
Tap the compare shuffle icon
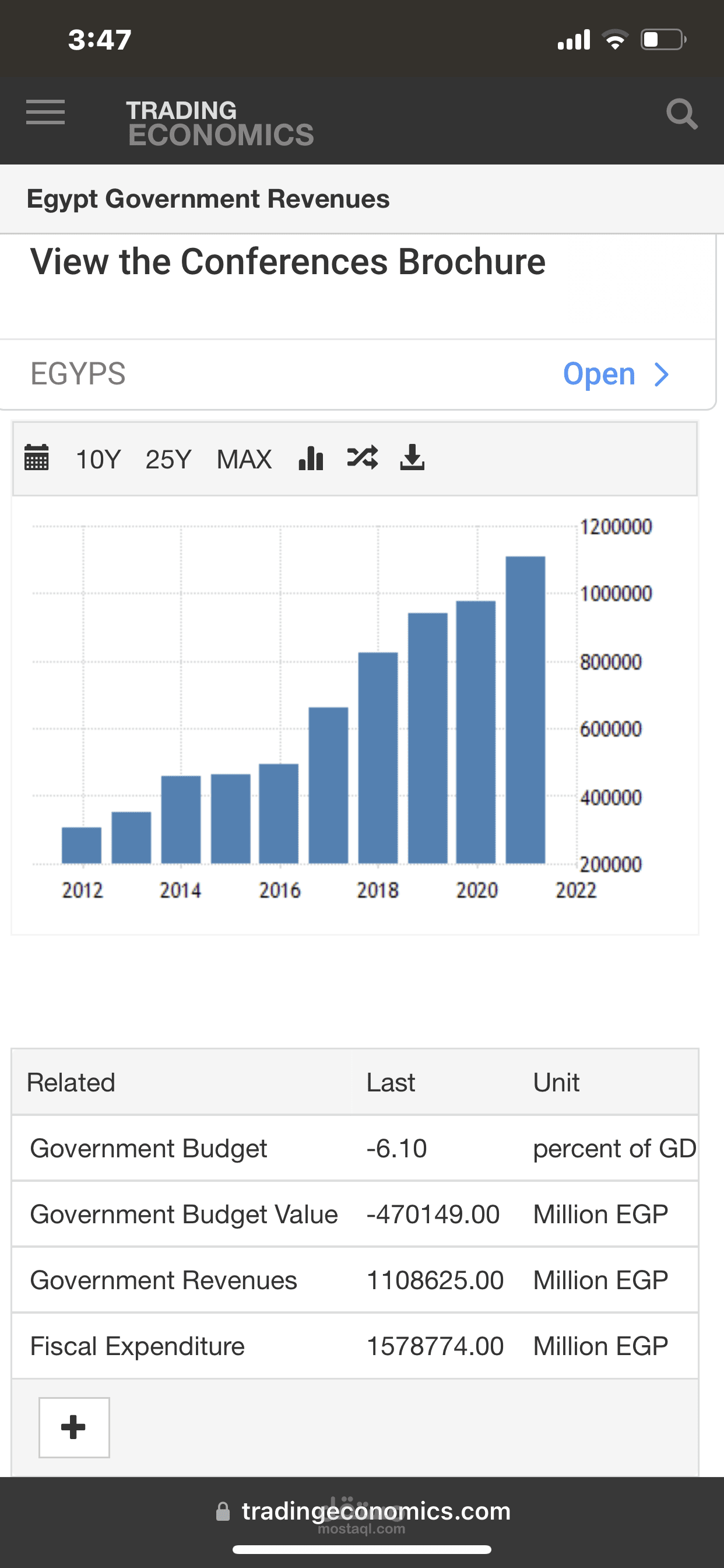[363, 457]
